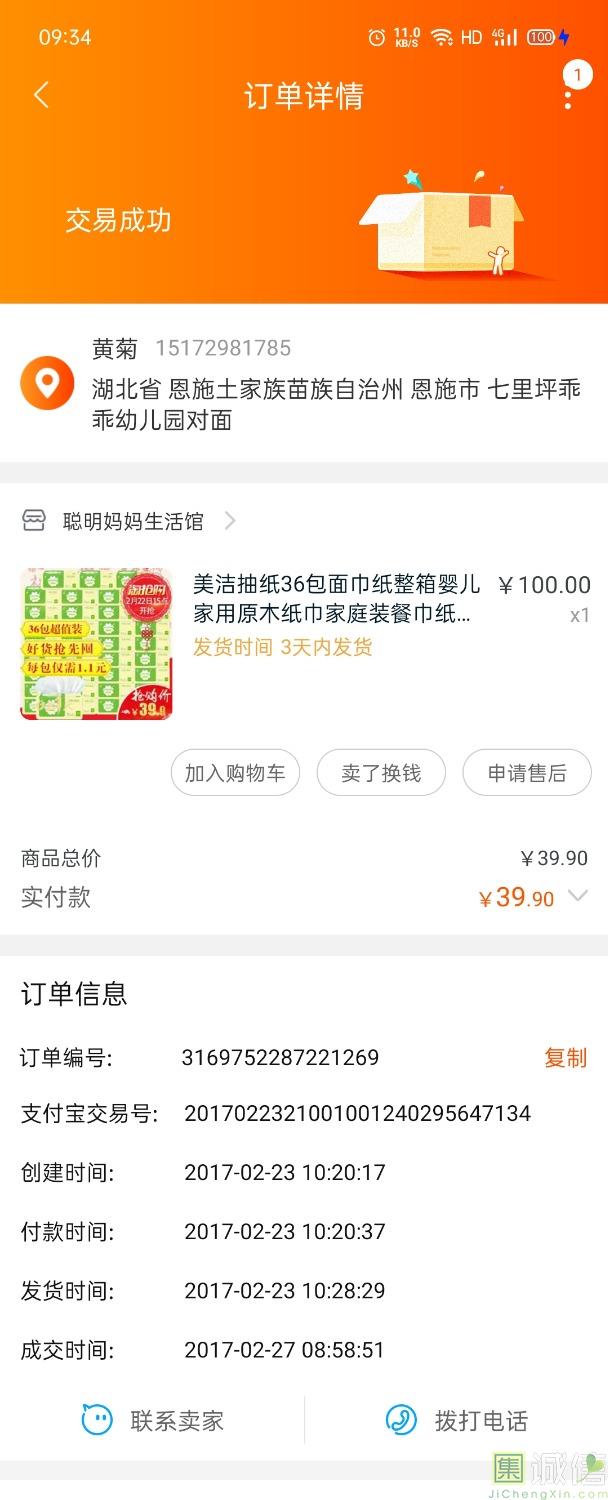Open the 聪明妈妈生活馆 store page
This screenshot has width=608, height=1500.
point(132,521)
